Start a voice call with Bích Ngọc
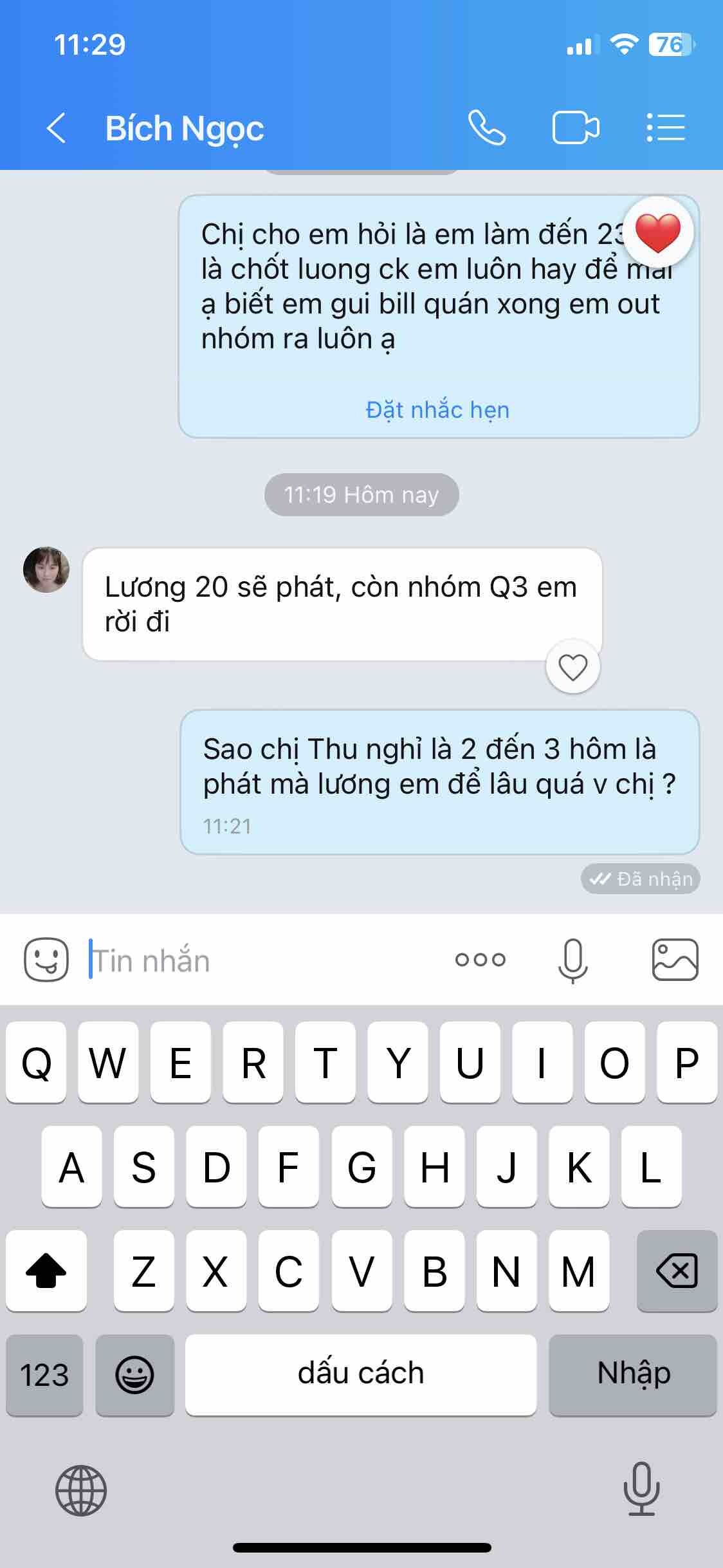 point(486,127)
